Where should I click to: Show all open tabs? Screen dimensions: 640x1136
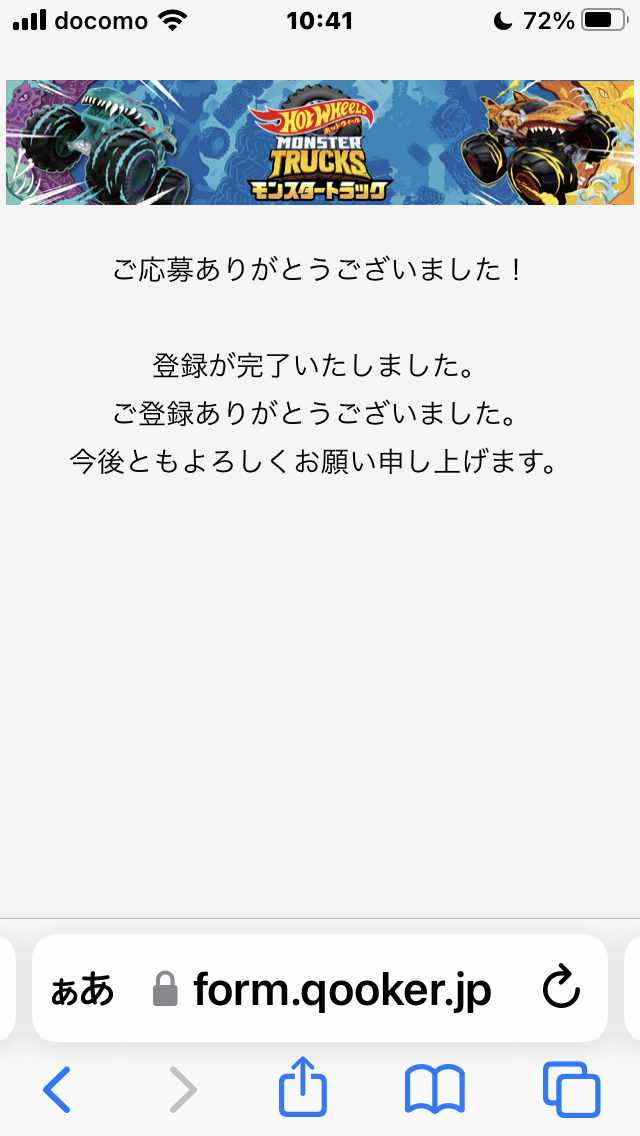pyautogui.click(x=571, y=1089)
